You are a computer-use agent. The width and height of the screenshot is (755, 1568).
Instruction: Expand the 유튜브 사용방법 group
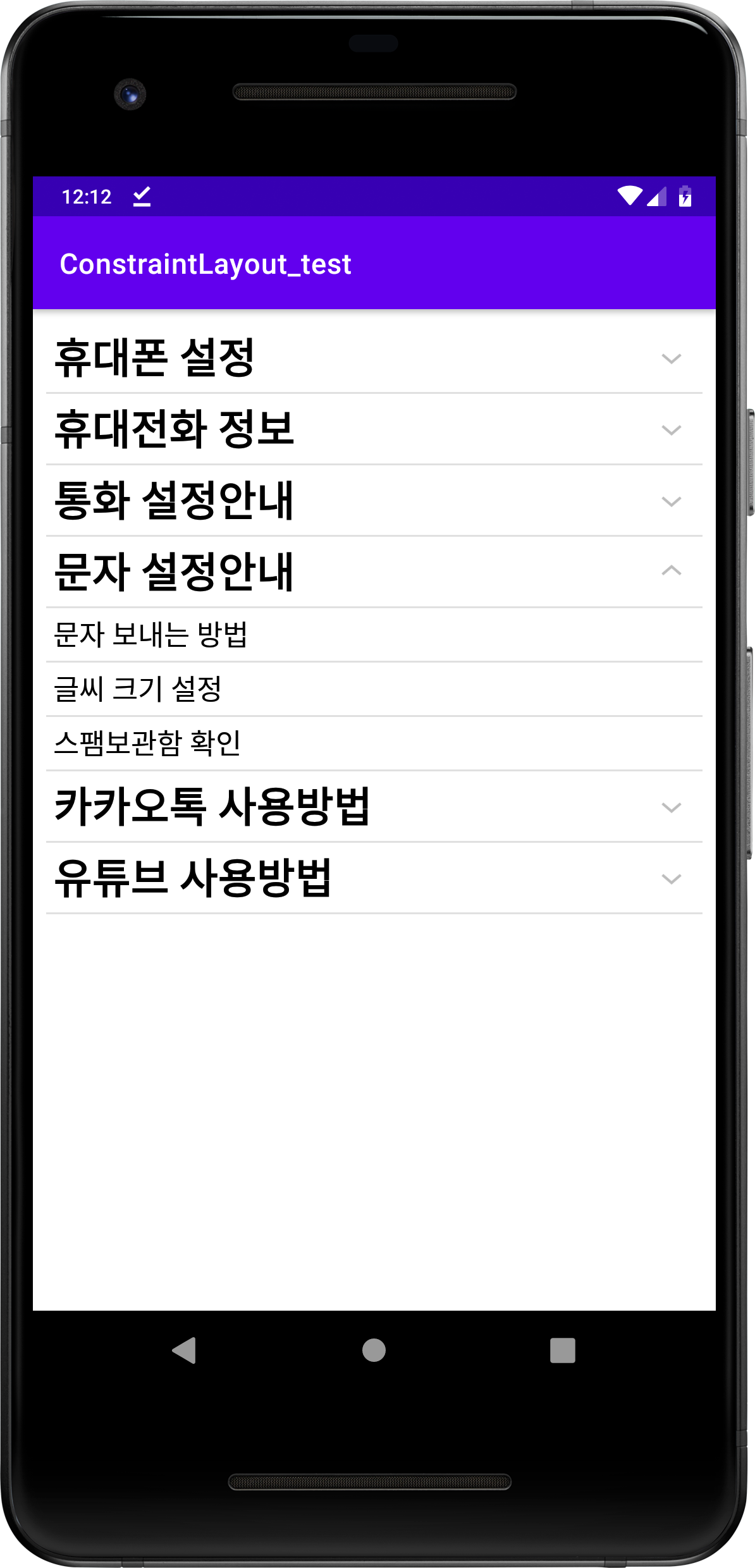373,878
